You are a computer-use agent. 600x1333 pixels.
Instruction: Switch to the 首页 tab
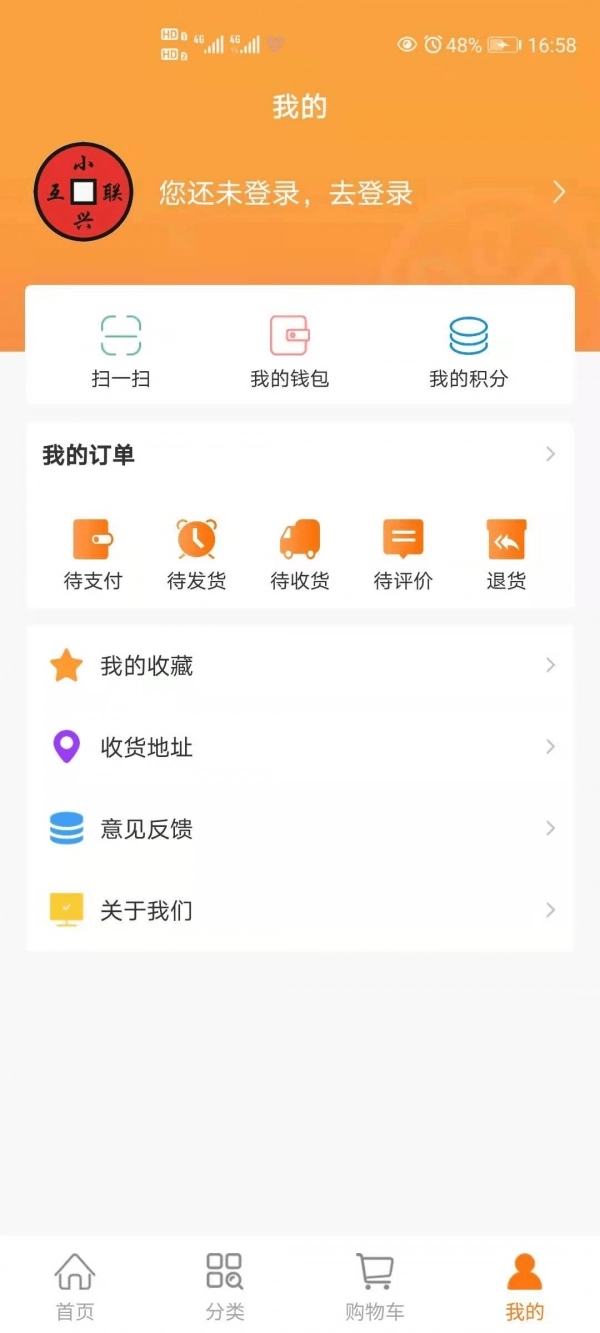coord(75,1286)
